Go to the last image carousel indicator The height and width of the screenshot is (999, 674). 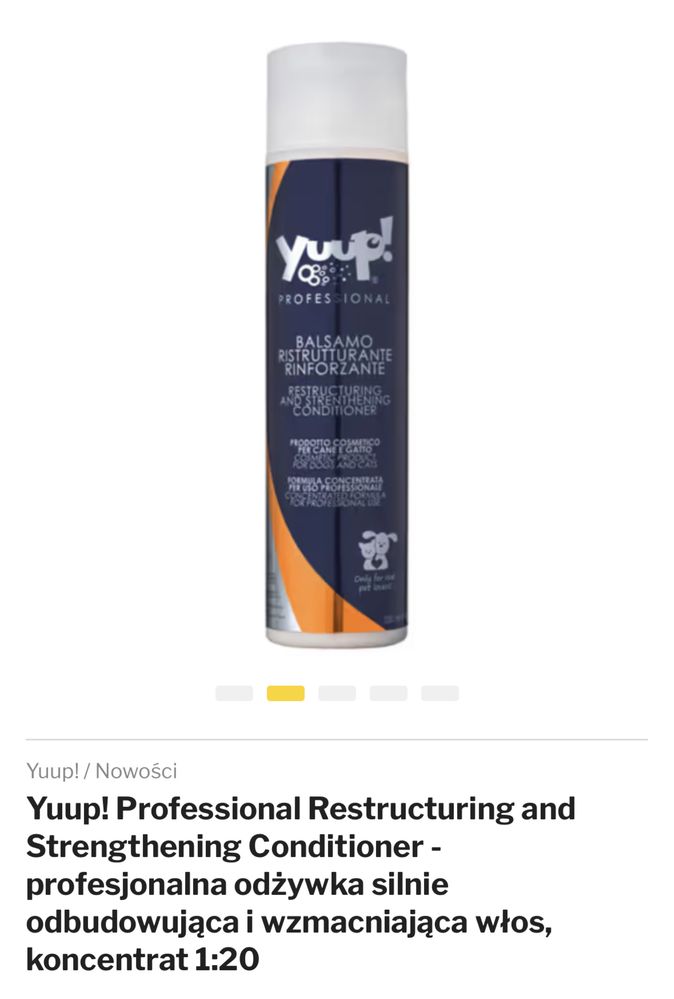pos(439,693)
